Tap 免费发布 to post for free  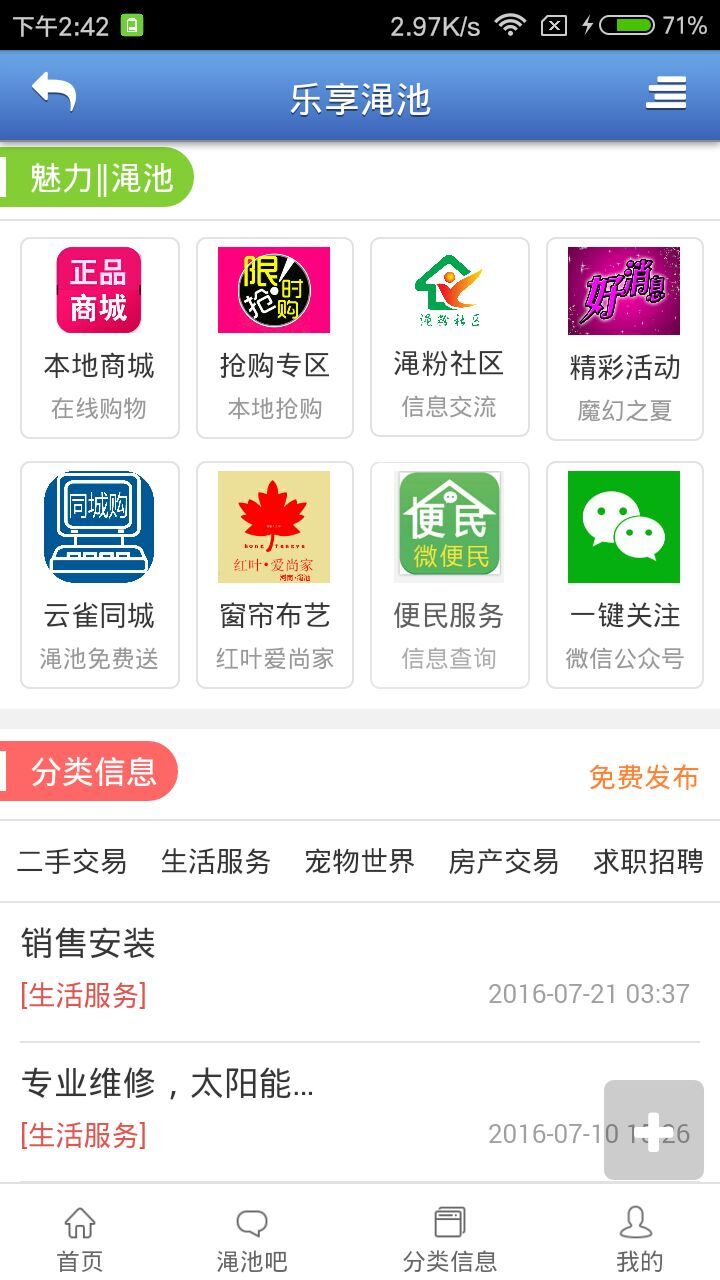pyautogui.click(x=643, y=777)
